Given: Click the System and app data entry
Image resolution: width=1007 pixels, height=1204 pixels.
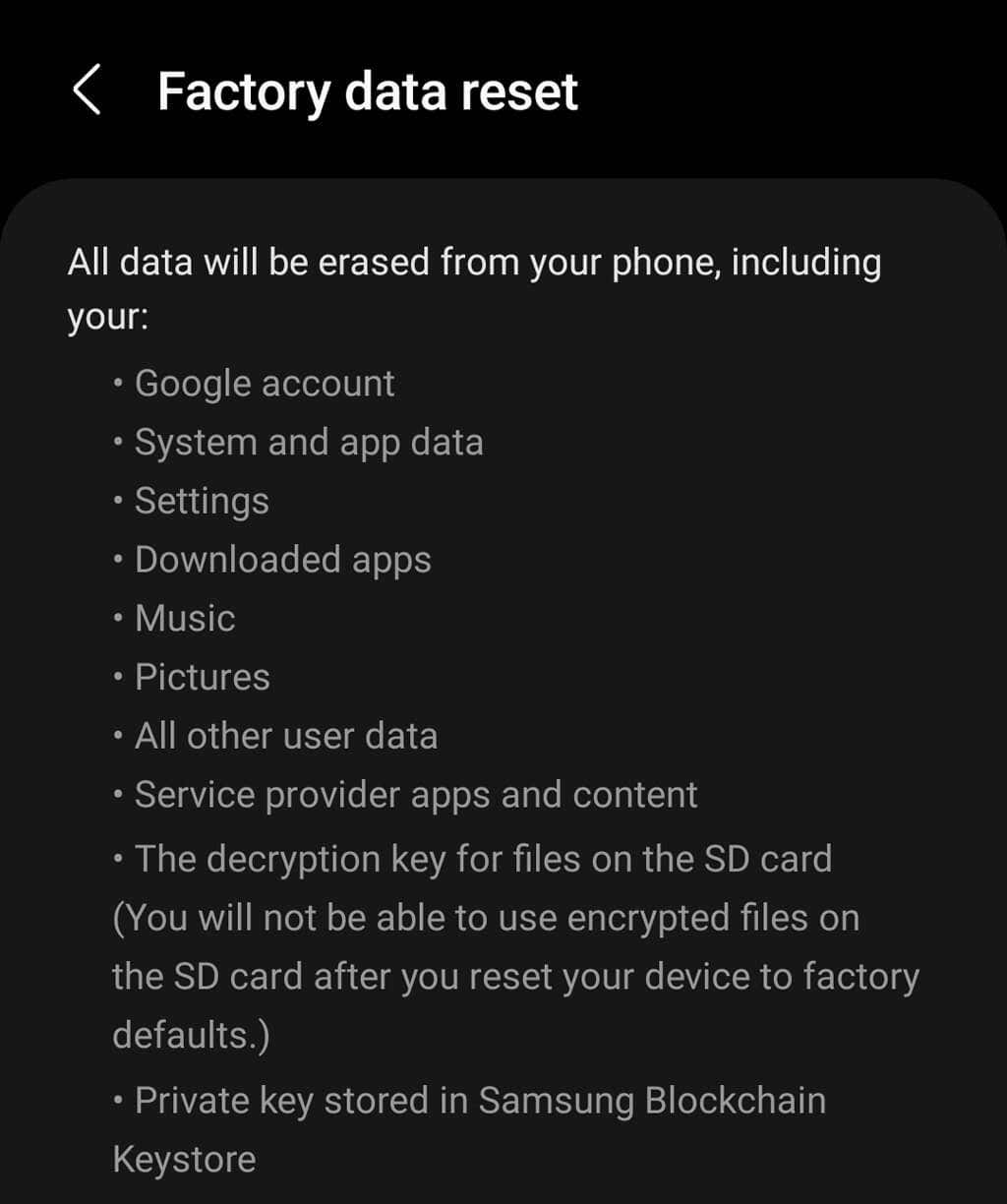Looking at the screenshot, I should [309, 443].
